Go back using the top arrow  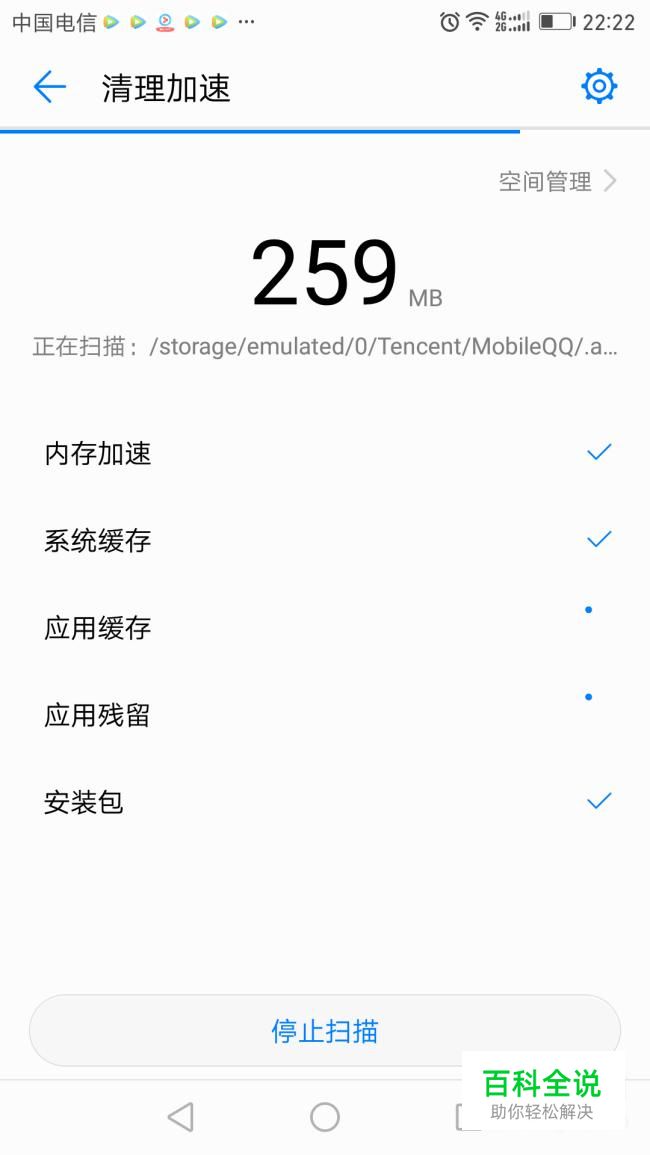coord(49,87)
